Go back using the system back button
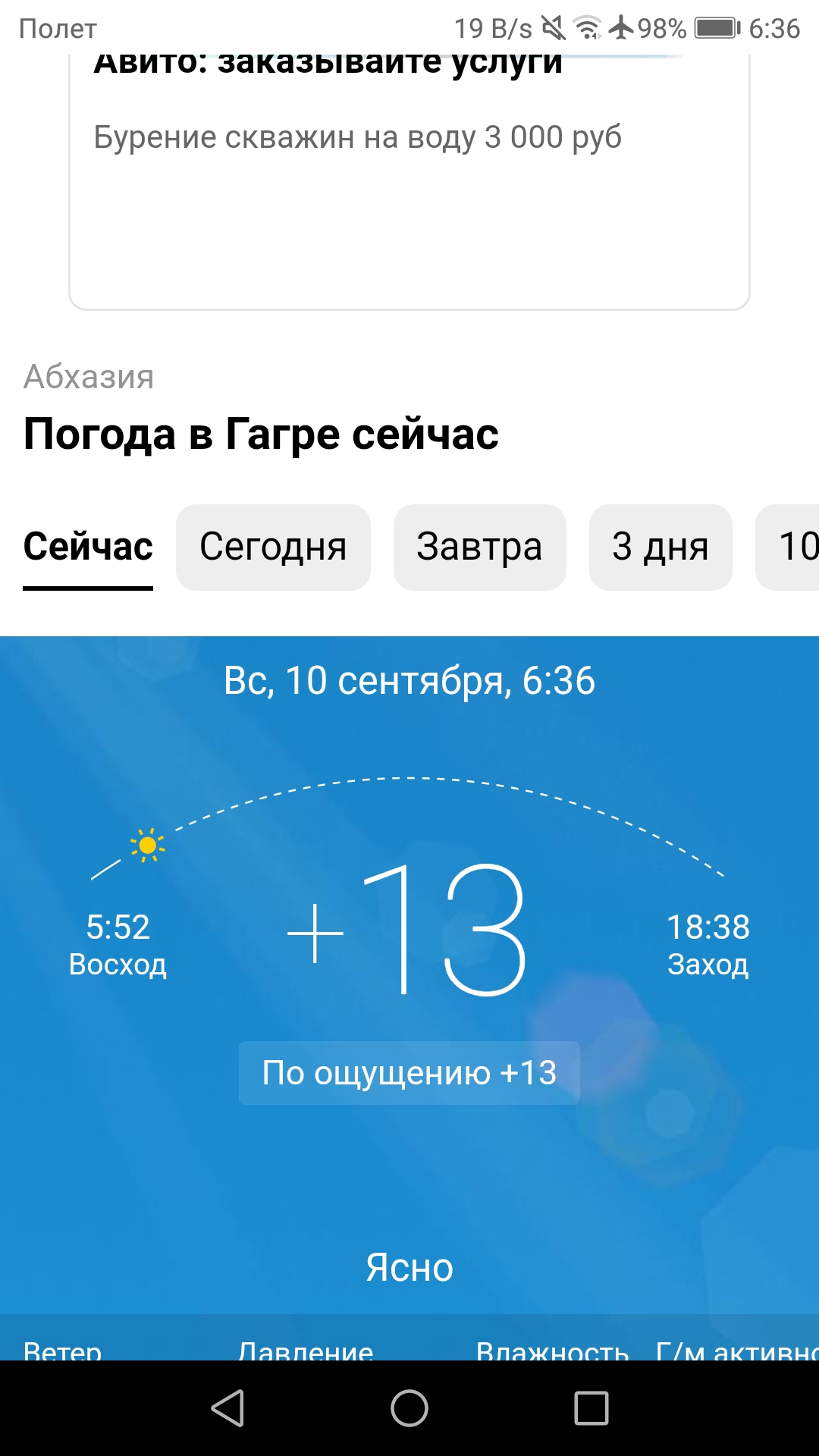This screenshot has width=819, height=1456. tap(227, 1408)
